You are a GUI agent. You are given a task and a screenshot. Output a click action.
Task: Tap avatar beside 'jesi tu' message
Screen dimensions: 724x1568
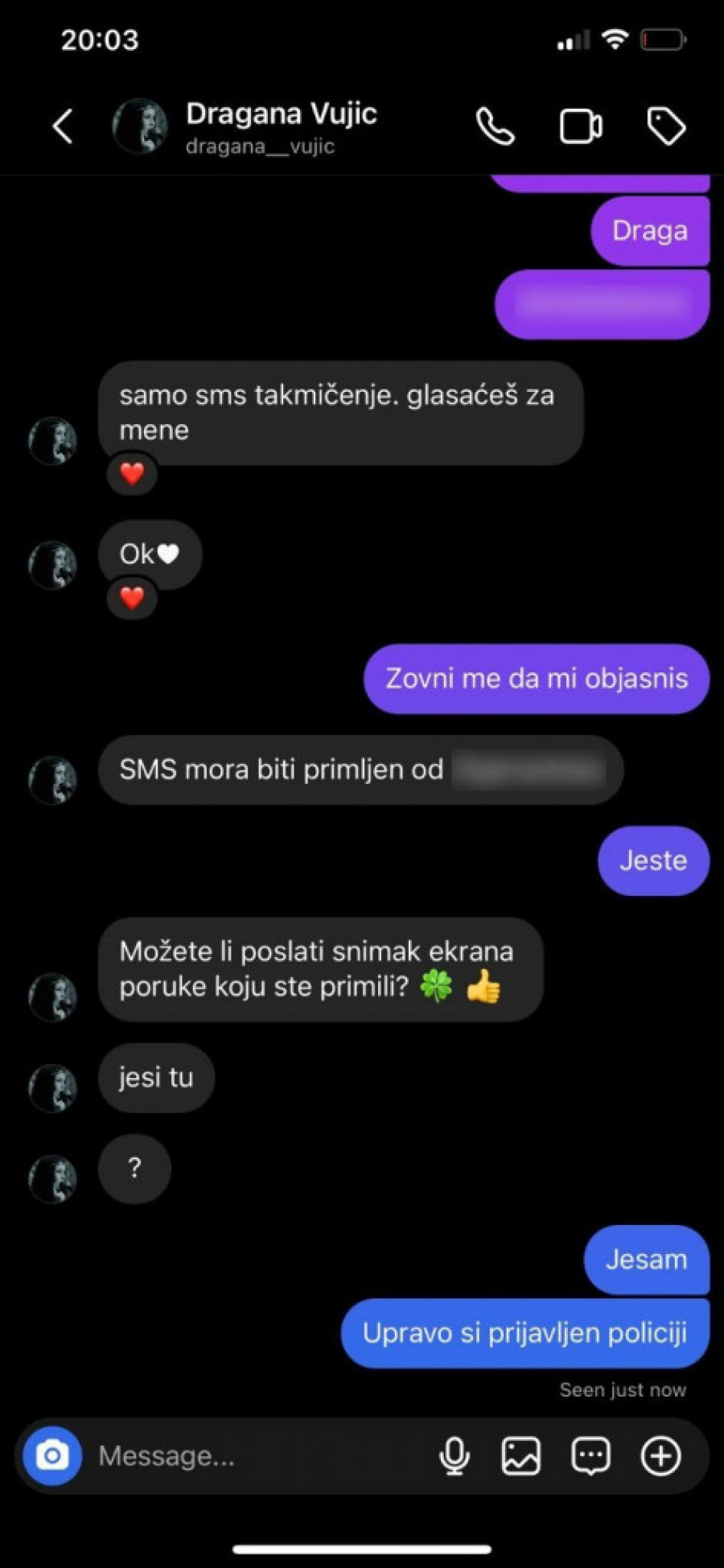coord(53,1088)
